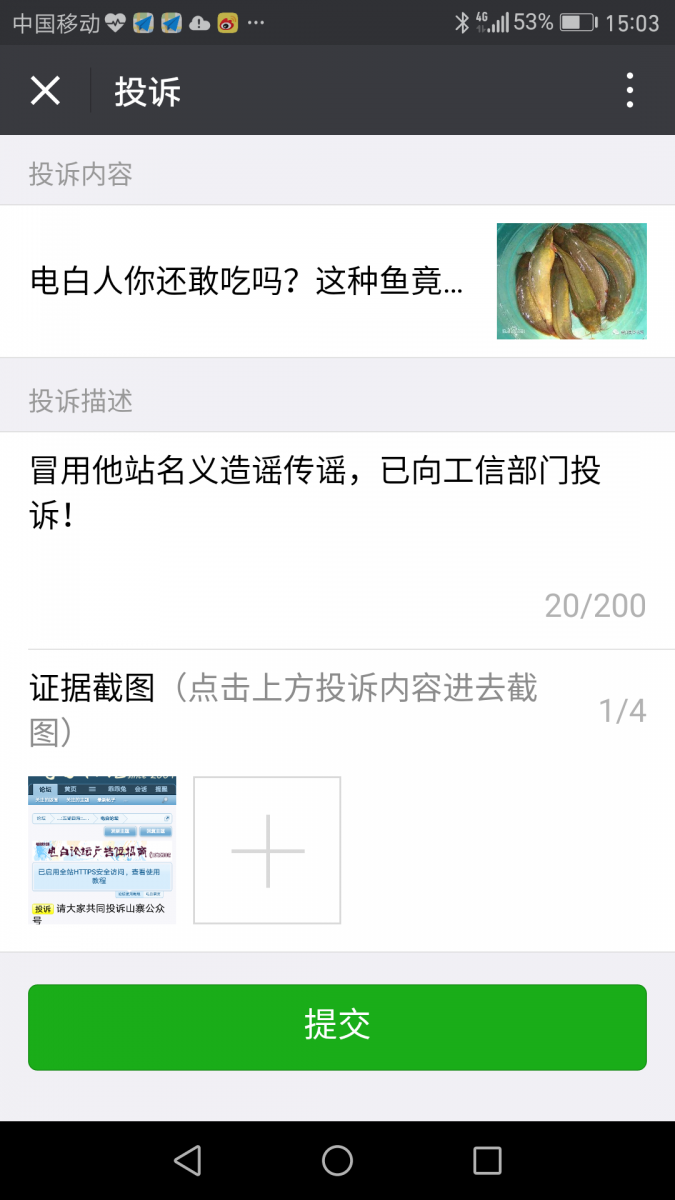Close the 投诉 complaint page
The width and height of the screenshot is (675, 1200).
[x=45, y=91]
